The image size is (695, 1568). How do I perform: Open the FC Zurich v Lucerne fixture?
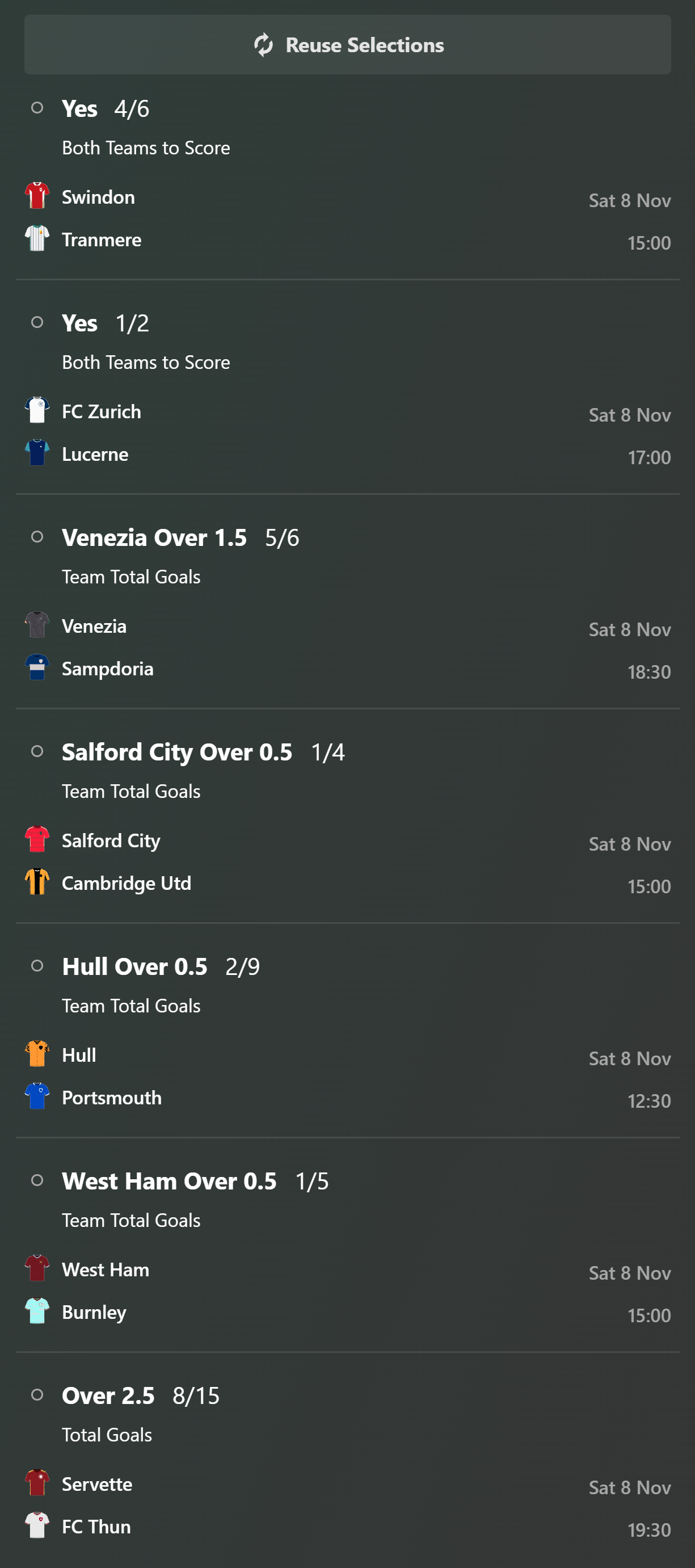tap(347, 433)
